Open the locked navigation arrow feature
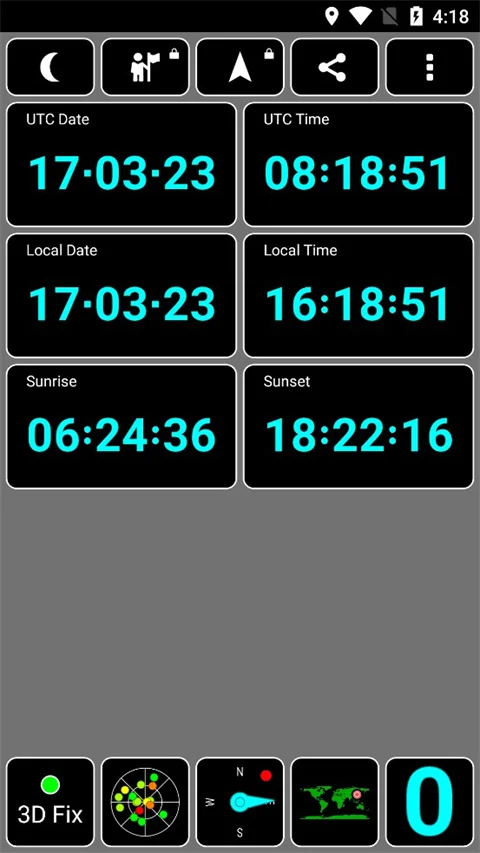 240,67
